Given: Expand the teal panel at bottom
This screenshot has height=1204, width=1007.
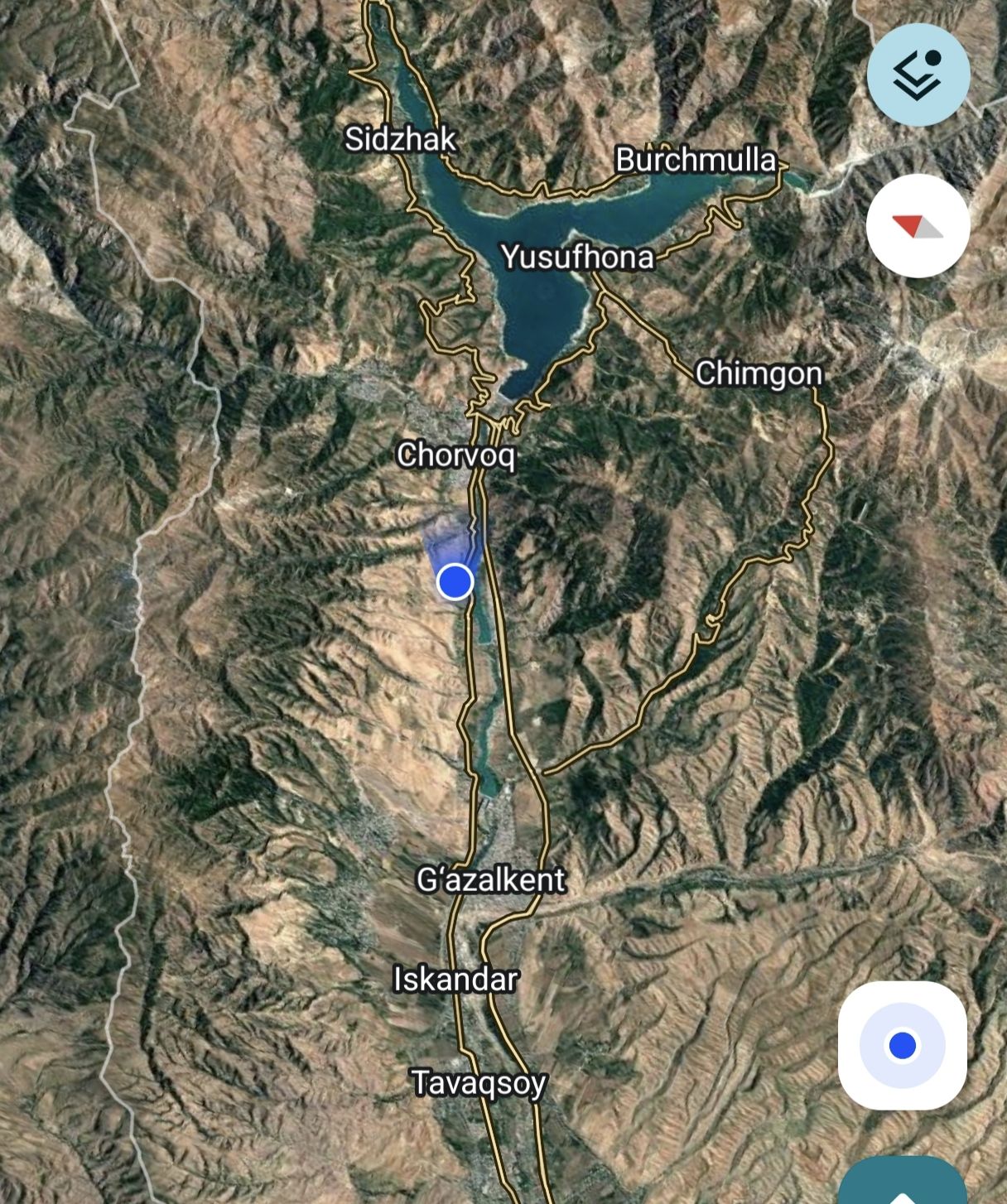Looking at the screenshot, I should coord(902,1184).
